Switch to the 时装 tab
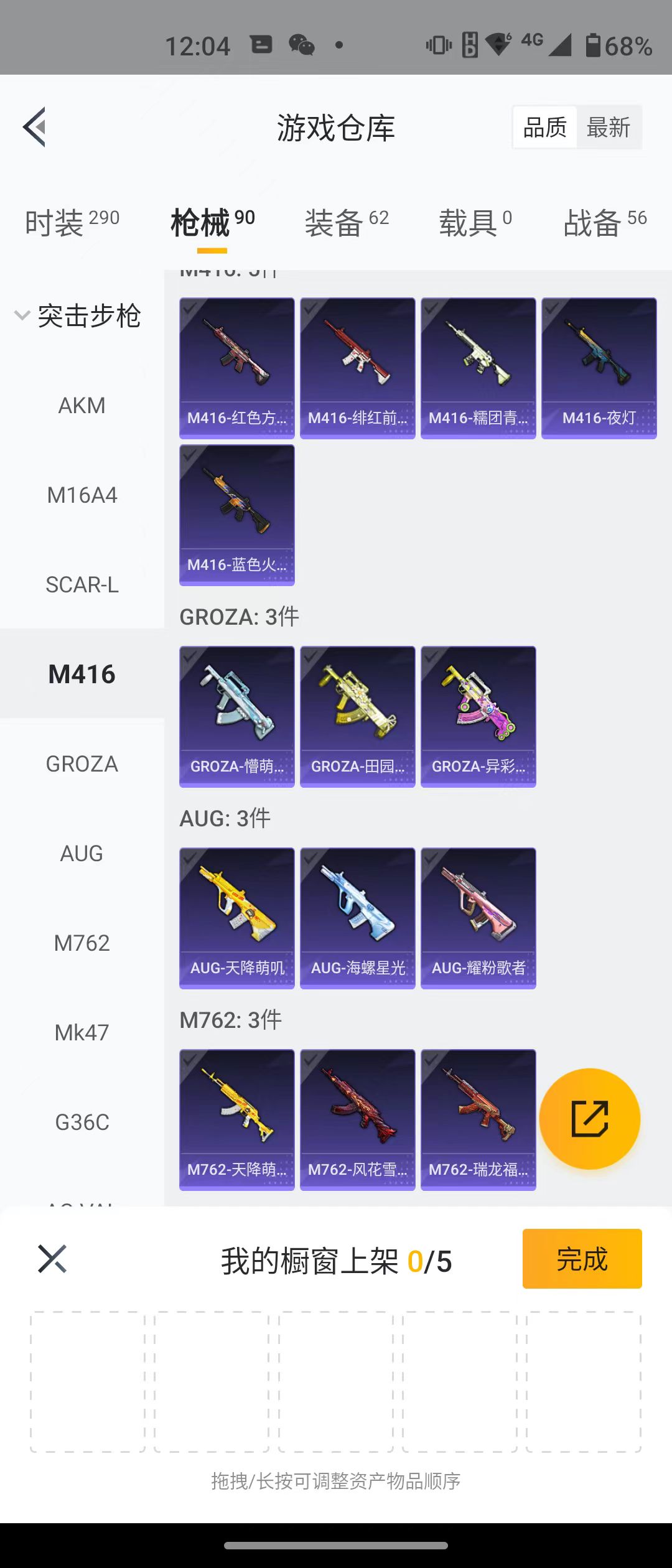Screen dimensions: 672x1568 tap(72, 222)
